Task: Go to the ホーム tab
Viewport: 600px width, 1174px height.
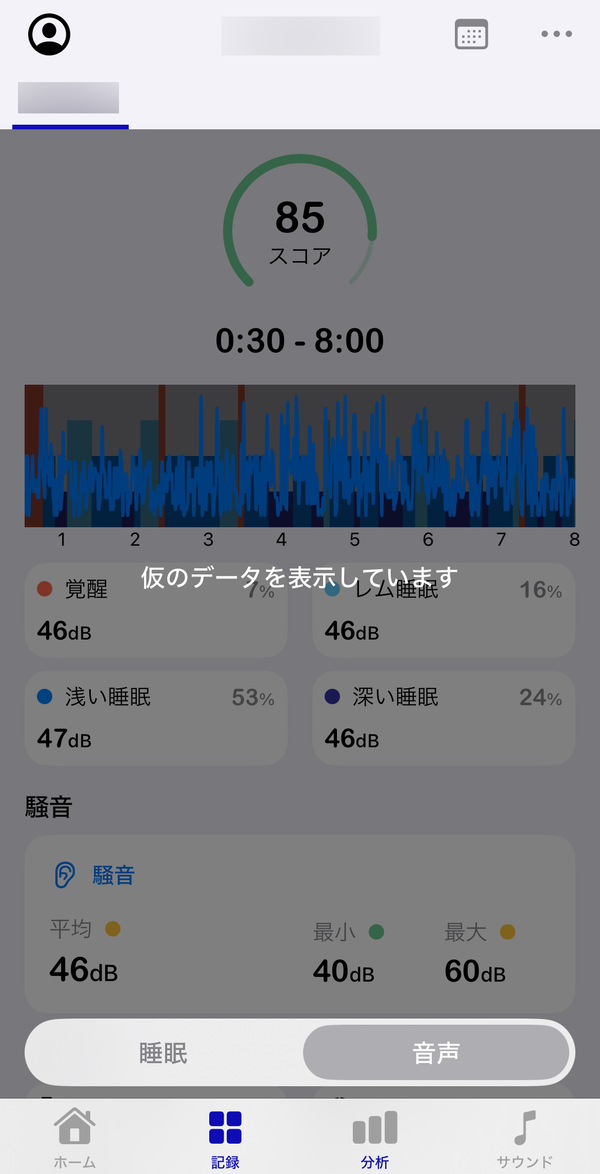Action: [75, 1139]
